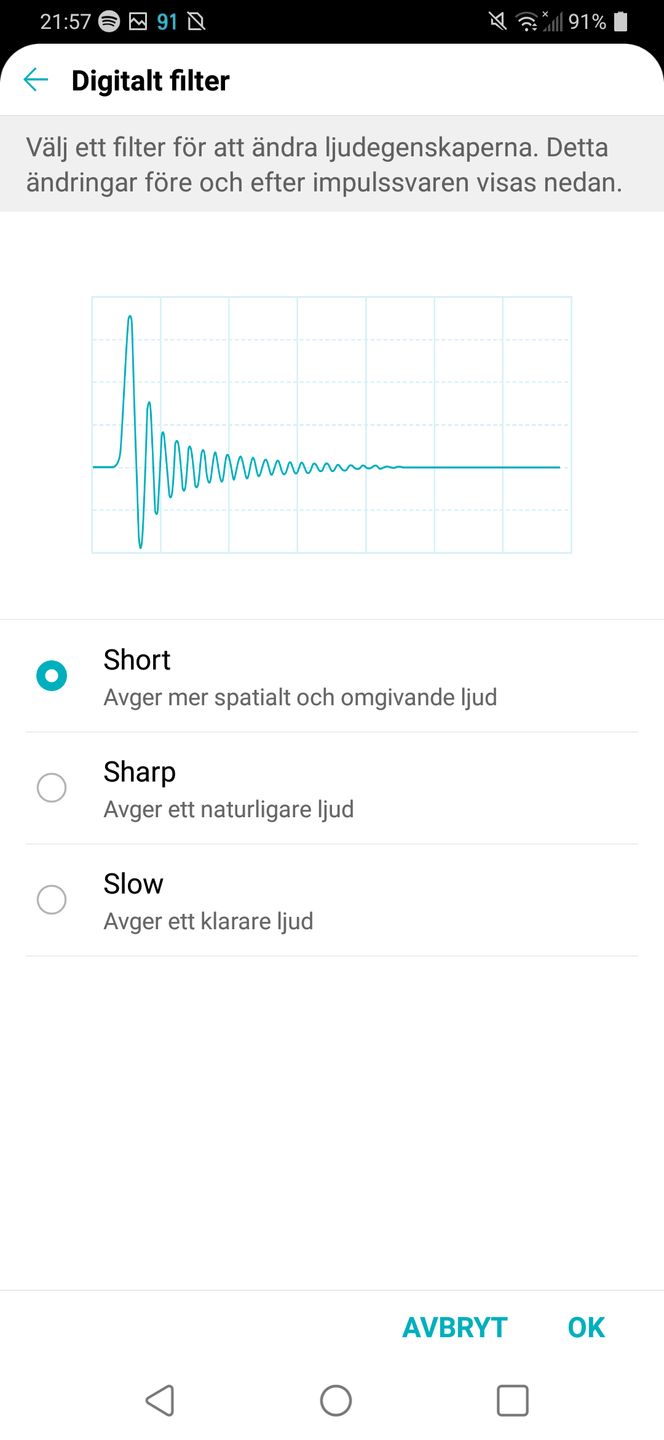Screen dimensions: 664x1440
Task: Choose the Sharp digital filter
Action: tap(332, 788)
